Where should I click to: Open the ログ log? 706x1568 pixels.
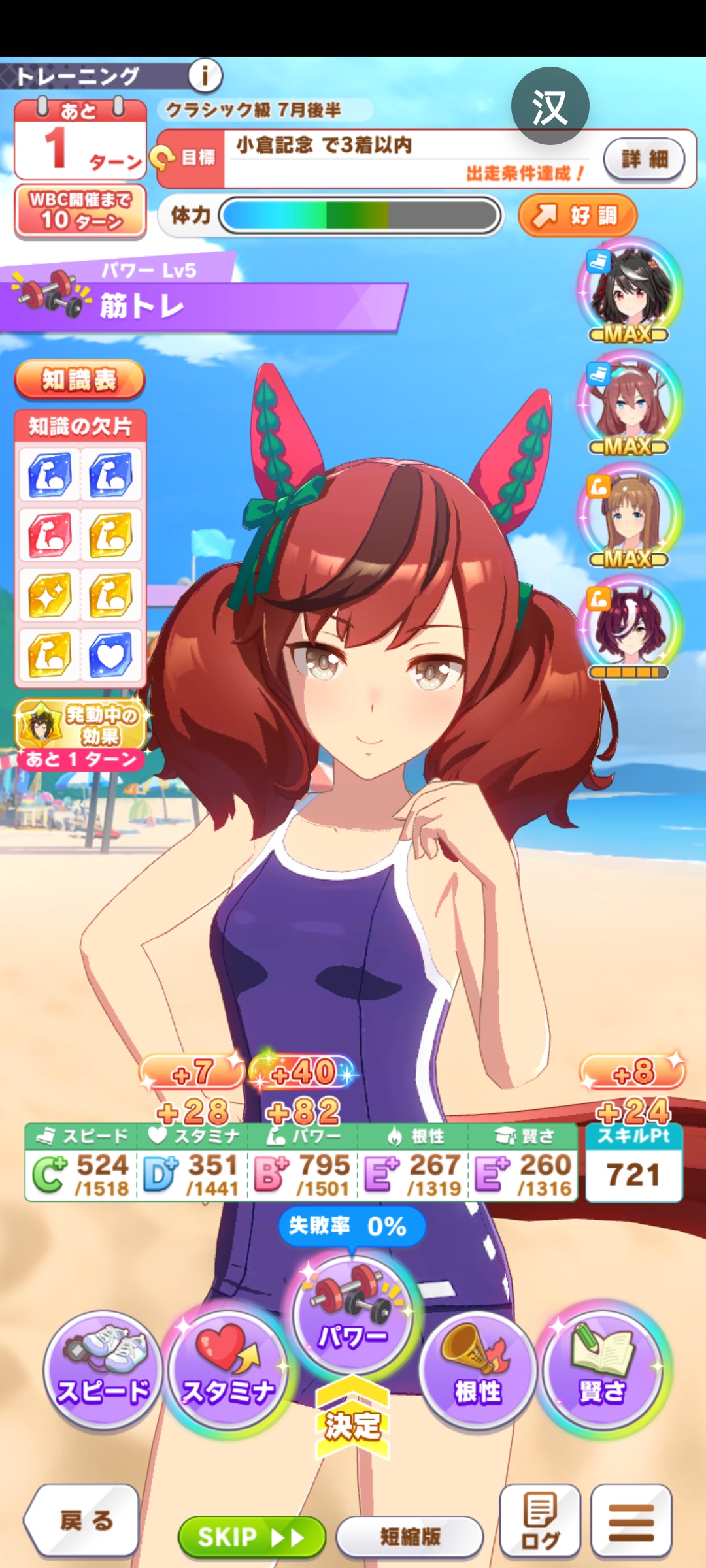(x=540, y=1520)
